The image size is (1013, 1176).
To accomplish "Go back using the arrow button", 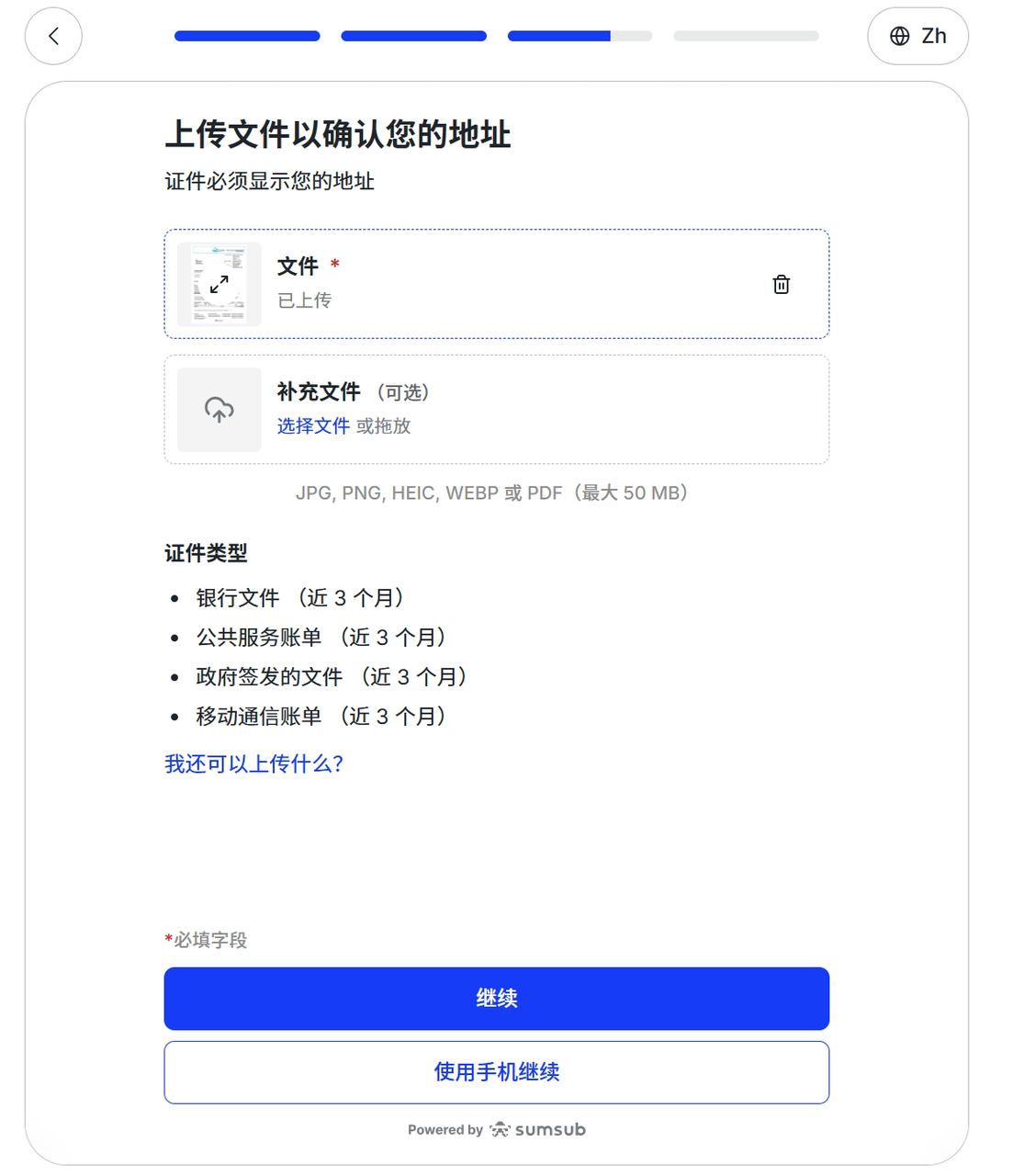I will tap(53, 36).
